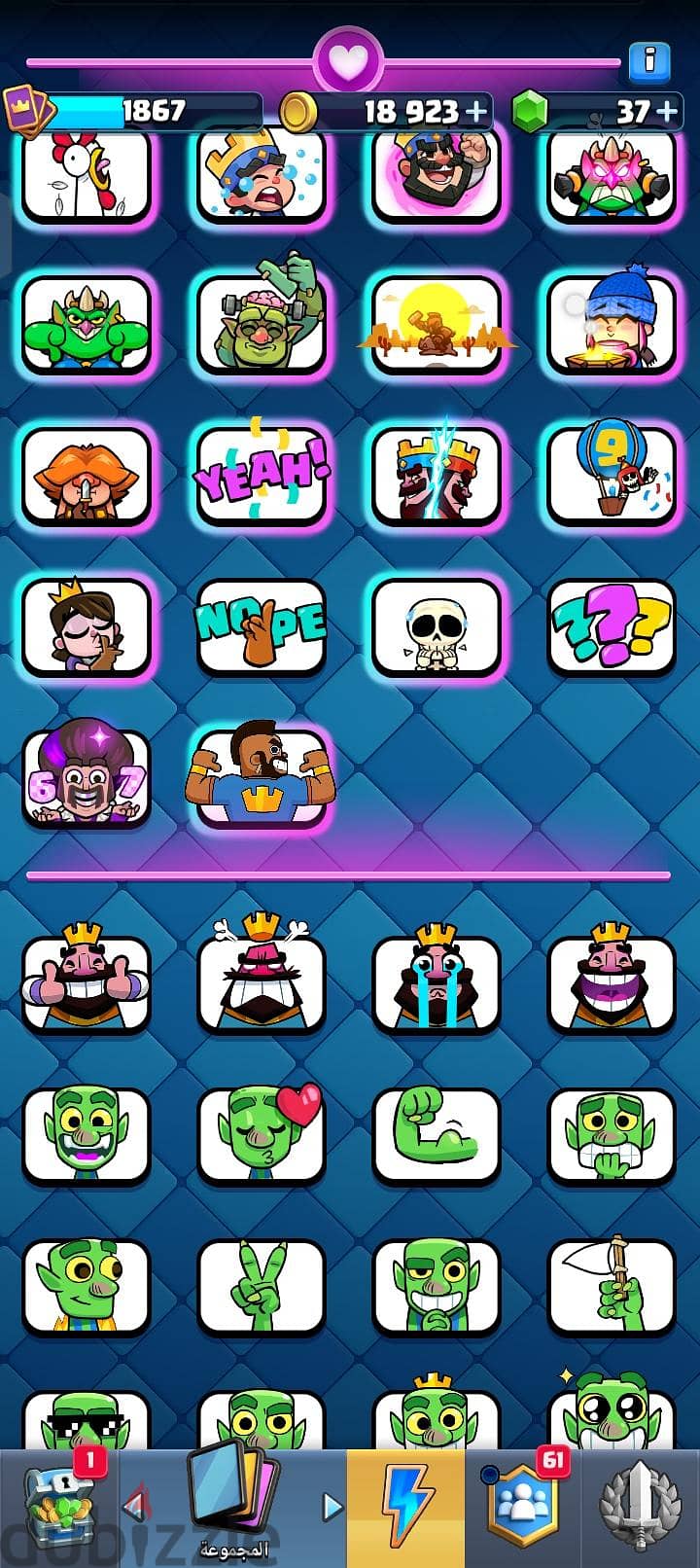Image resolution: width=700 pixels, height=1568 pixels.
Task: Add more green gems with plus
Action: click(x=667, y=112)
